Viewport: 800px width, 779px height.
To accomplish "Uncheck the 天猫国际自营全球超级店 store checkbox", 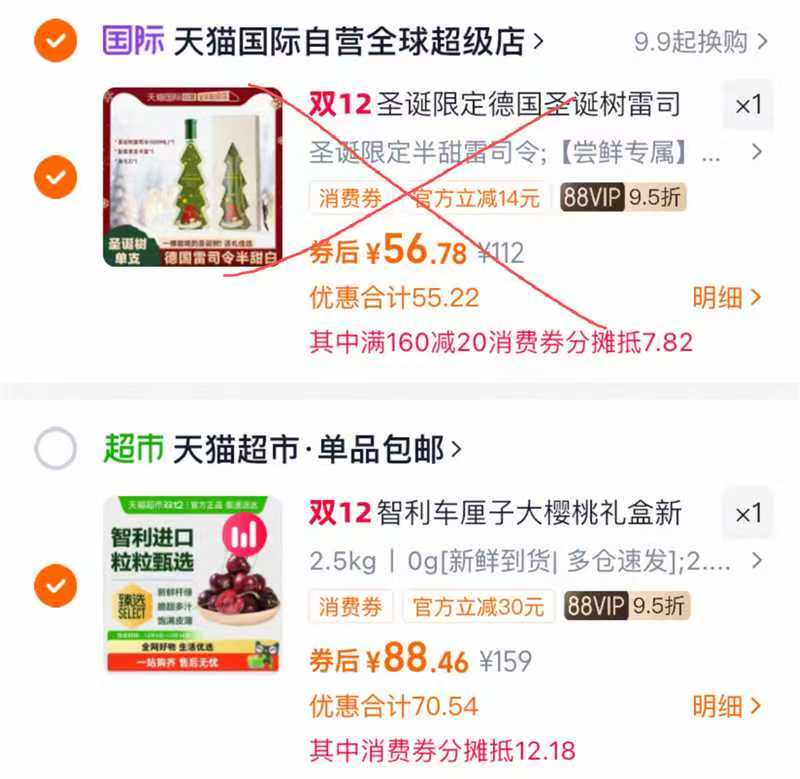I will [x=55, y=41].
